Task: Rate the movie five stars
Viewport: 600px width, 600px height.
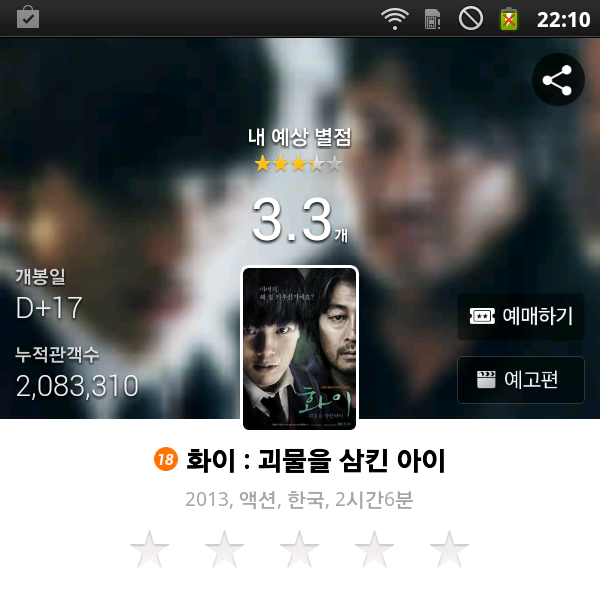Action: (449, 549)
